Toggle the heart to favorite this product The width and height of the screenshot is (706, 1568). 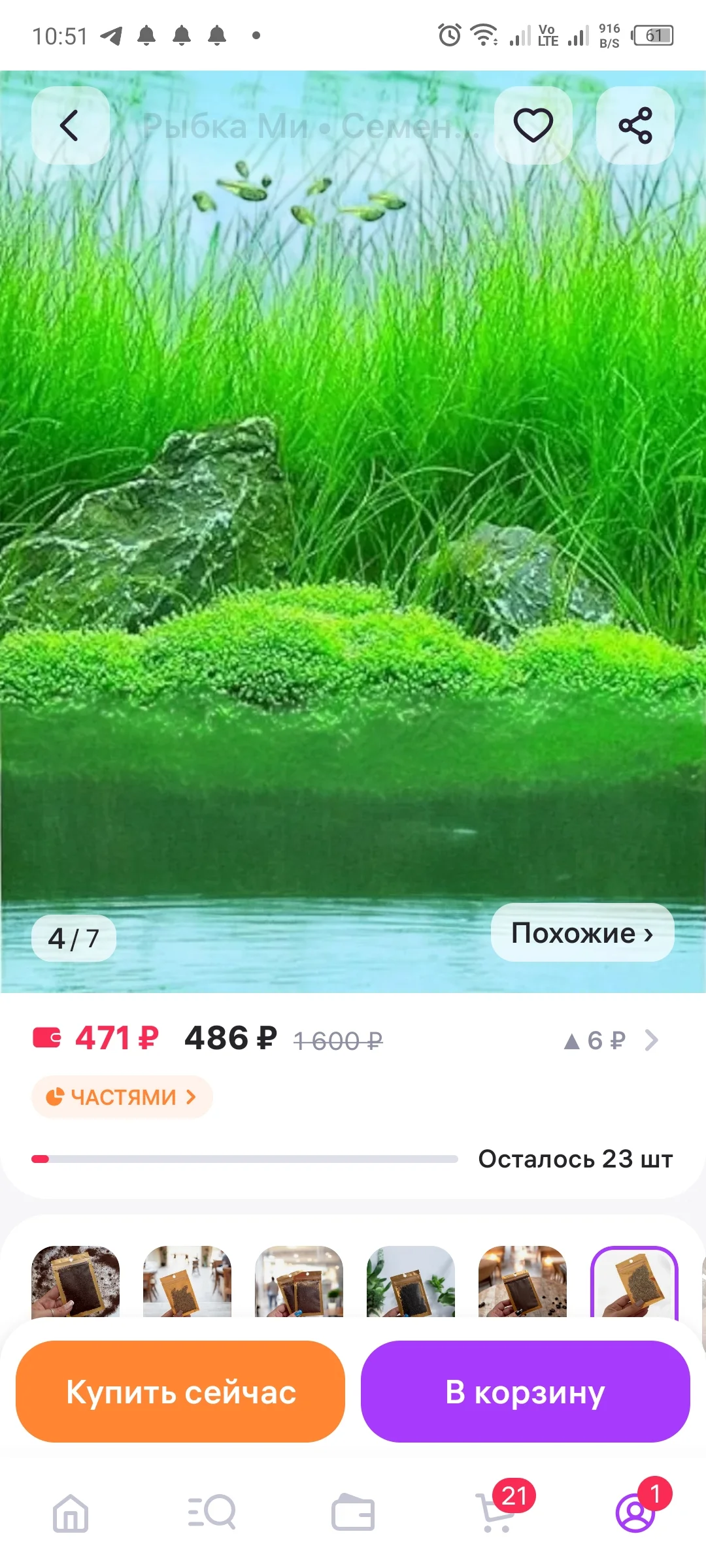point(533,125)
